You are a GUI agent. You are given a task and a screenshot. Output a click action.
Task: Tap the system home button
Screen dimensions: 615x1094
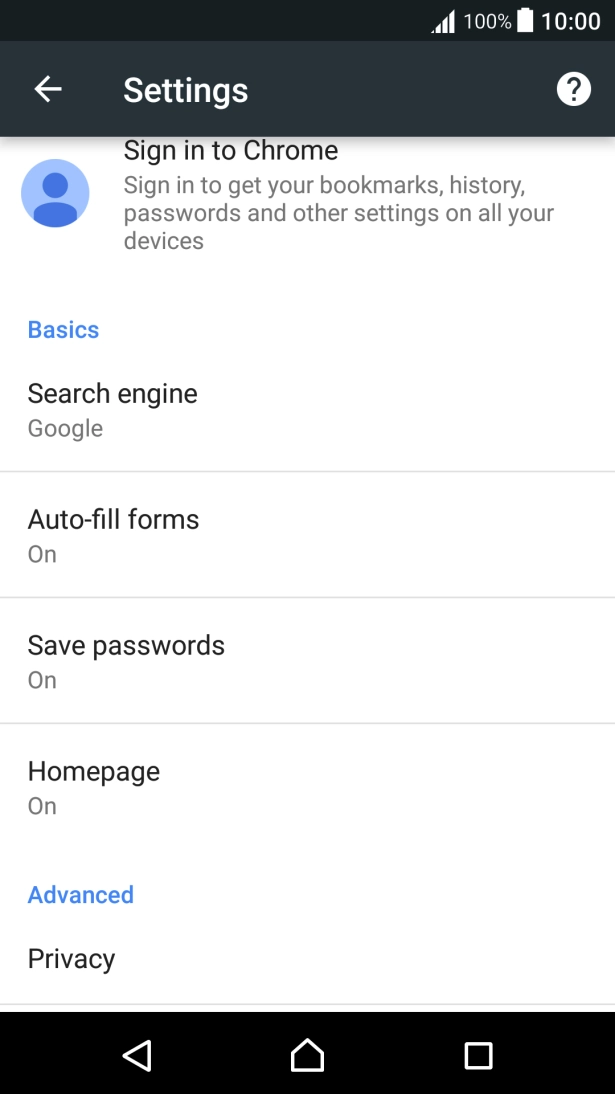307,1055
